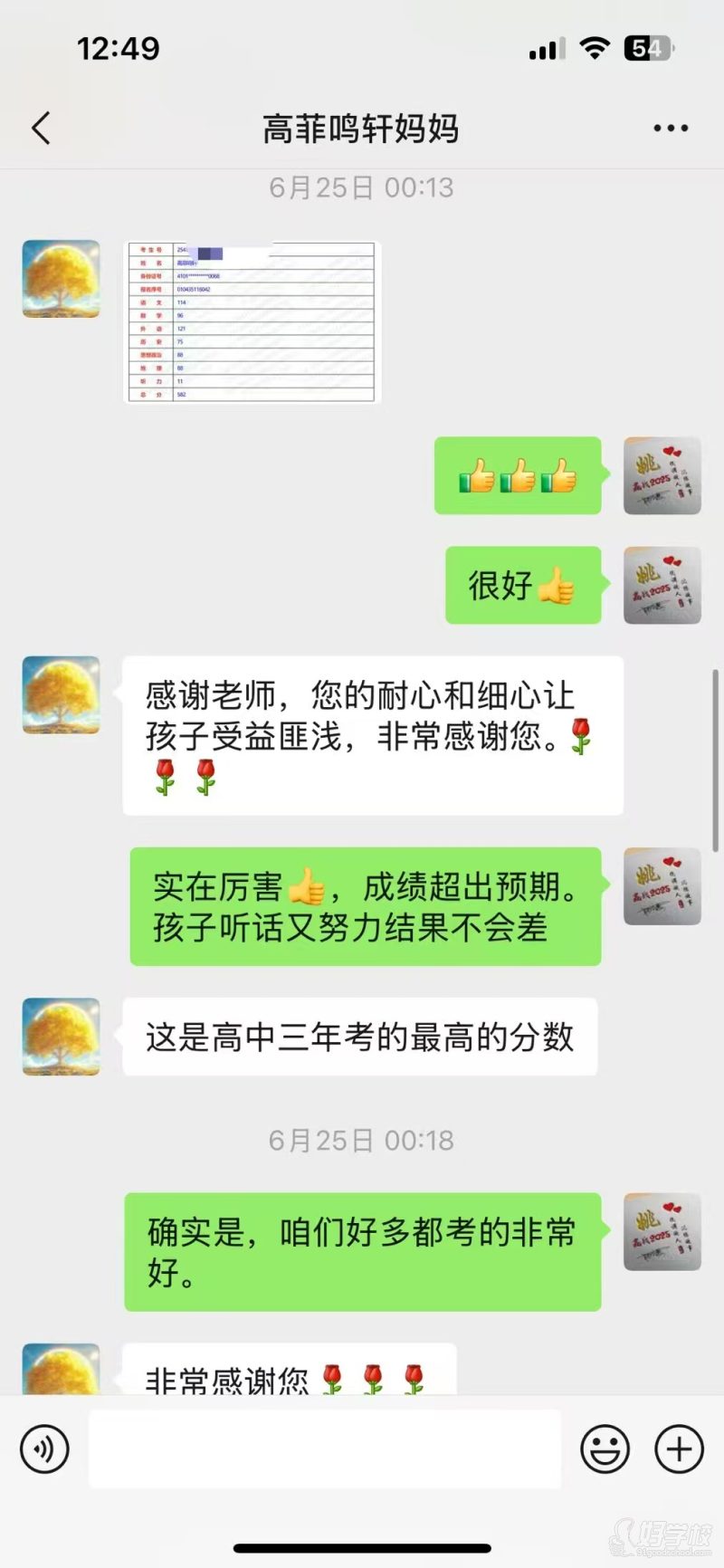Switch to voice message input
Viewport: 724px width, 1568px height.
coord(44,1448)
